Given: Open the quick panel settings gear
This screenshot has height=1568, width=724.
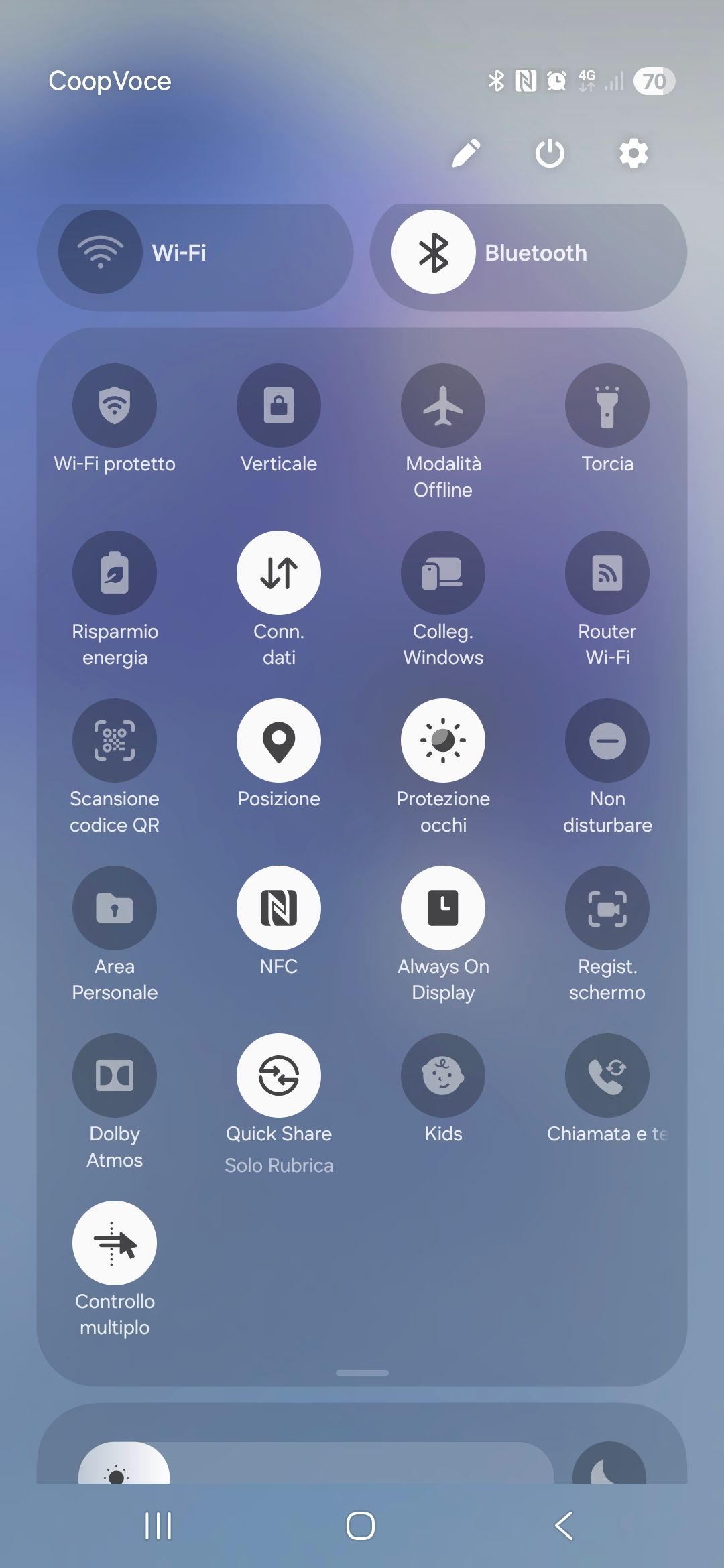Looking at the screenshot, I should (633, 153).
